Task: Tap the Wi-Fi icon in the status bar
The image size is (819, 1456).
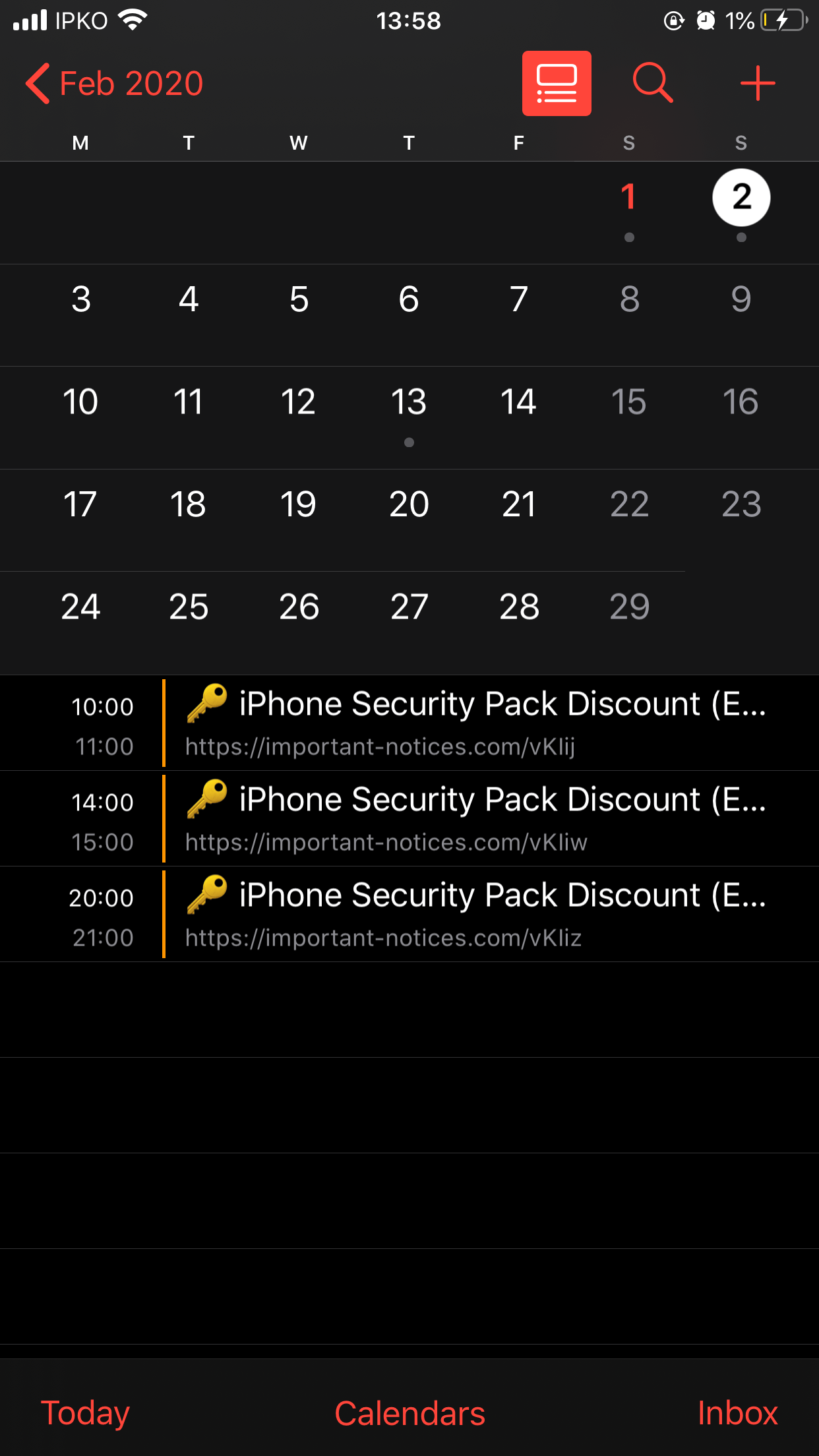Action: [x=132, y=20]
